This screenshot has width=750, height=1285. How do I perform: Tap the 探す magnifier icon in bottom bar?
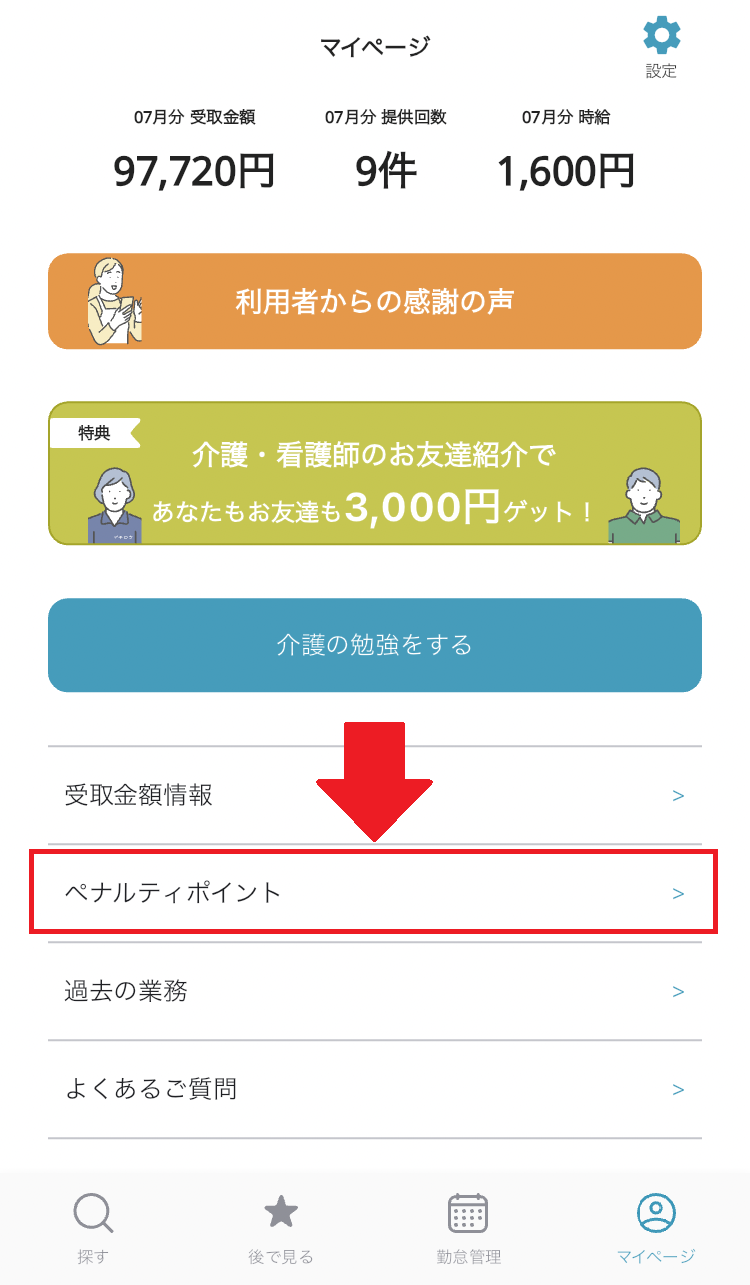click(93, 1213)
